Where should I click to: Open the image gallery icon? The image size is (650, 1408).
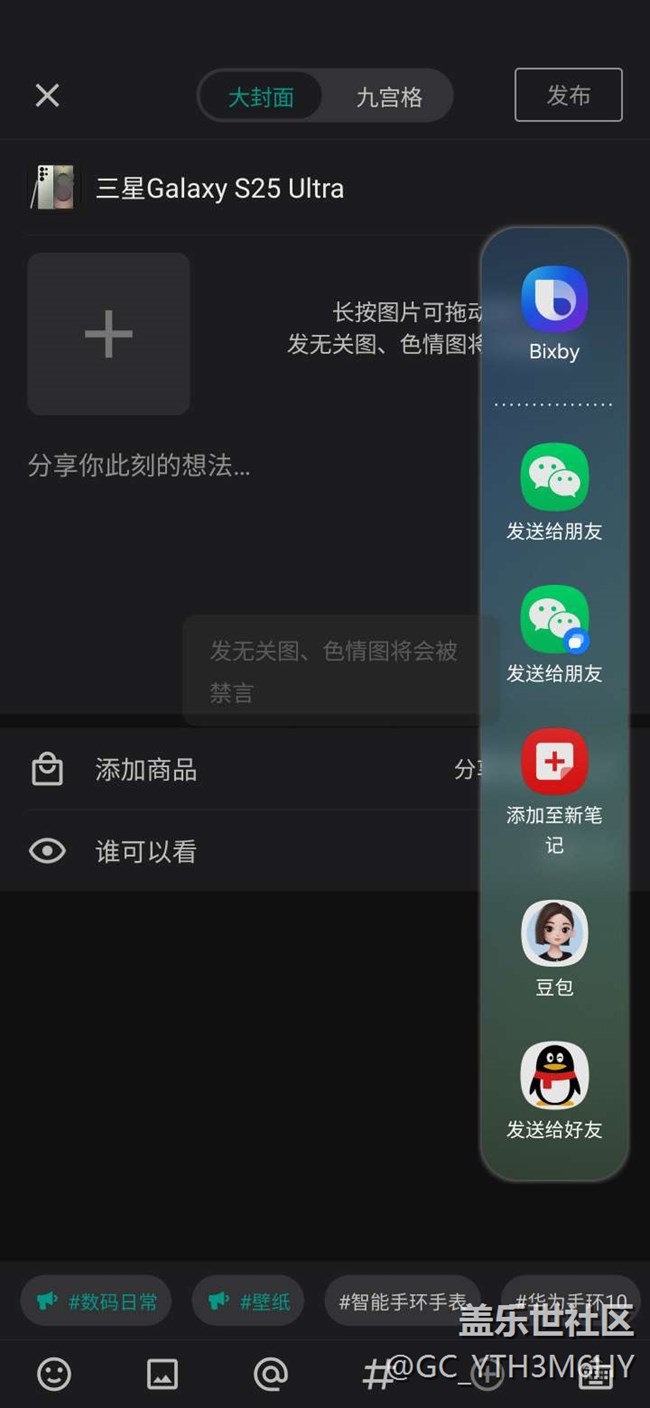tap(162, 1374)
